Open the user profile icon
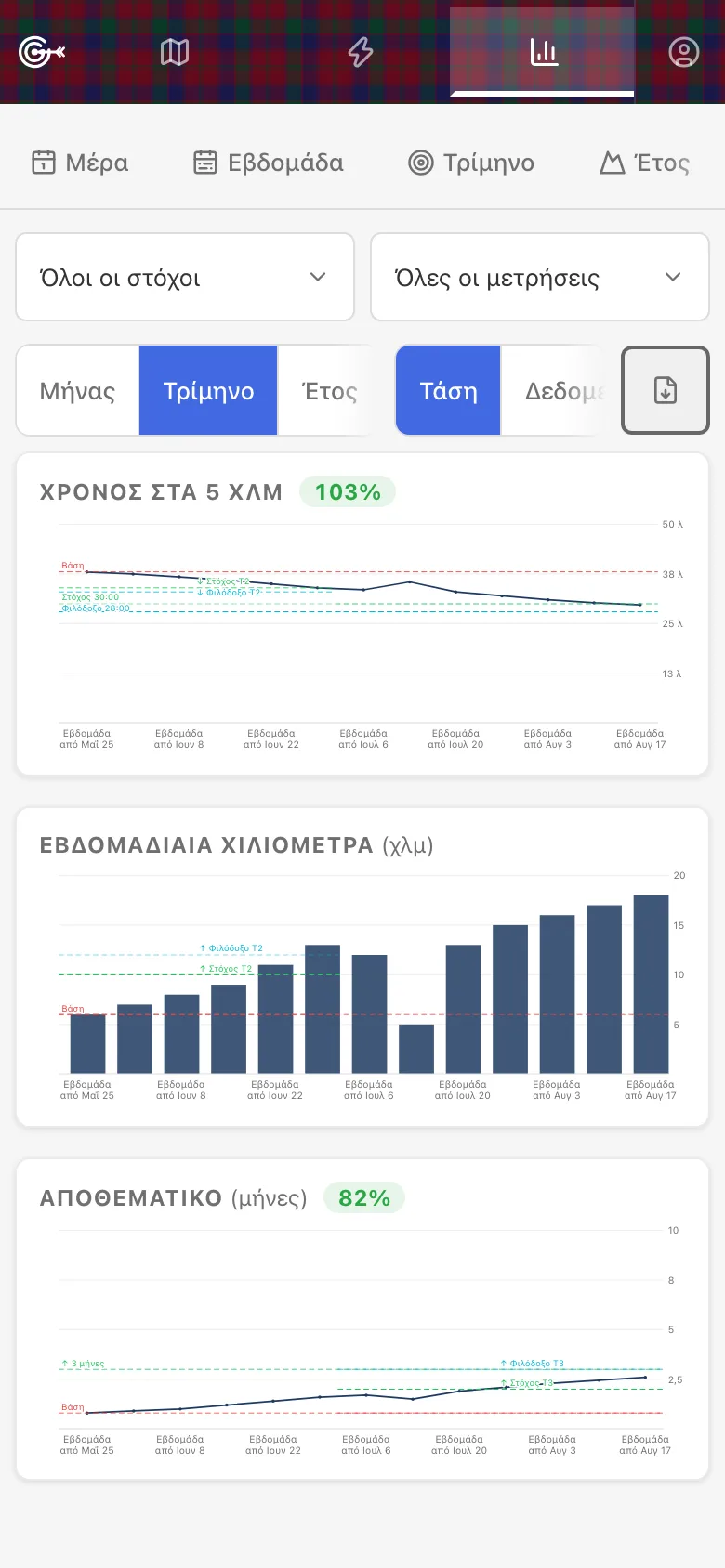This screenshot has width=725, height=1568. tap(684, 52)
